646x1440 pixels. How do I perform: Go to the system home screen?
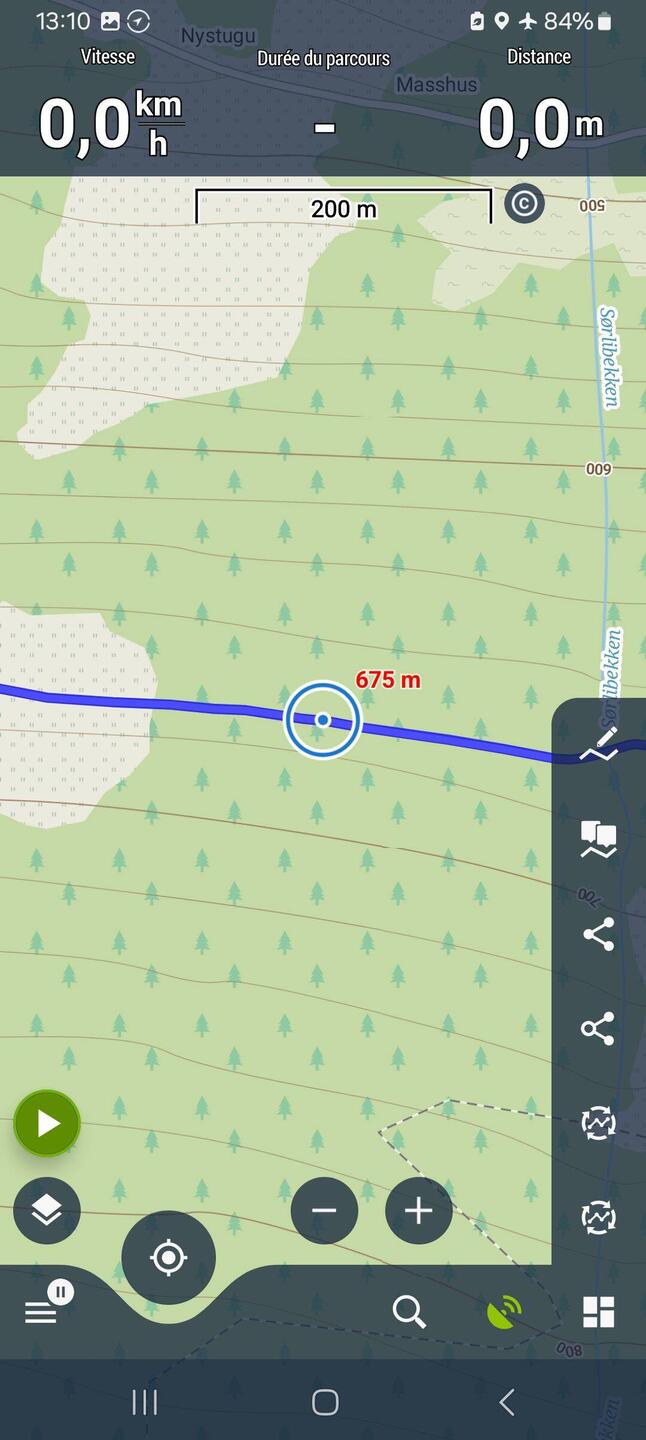tap(324, 1402)
